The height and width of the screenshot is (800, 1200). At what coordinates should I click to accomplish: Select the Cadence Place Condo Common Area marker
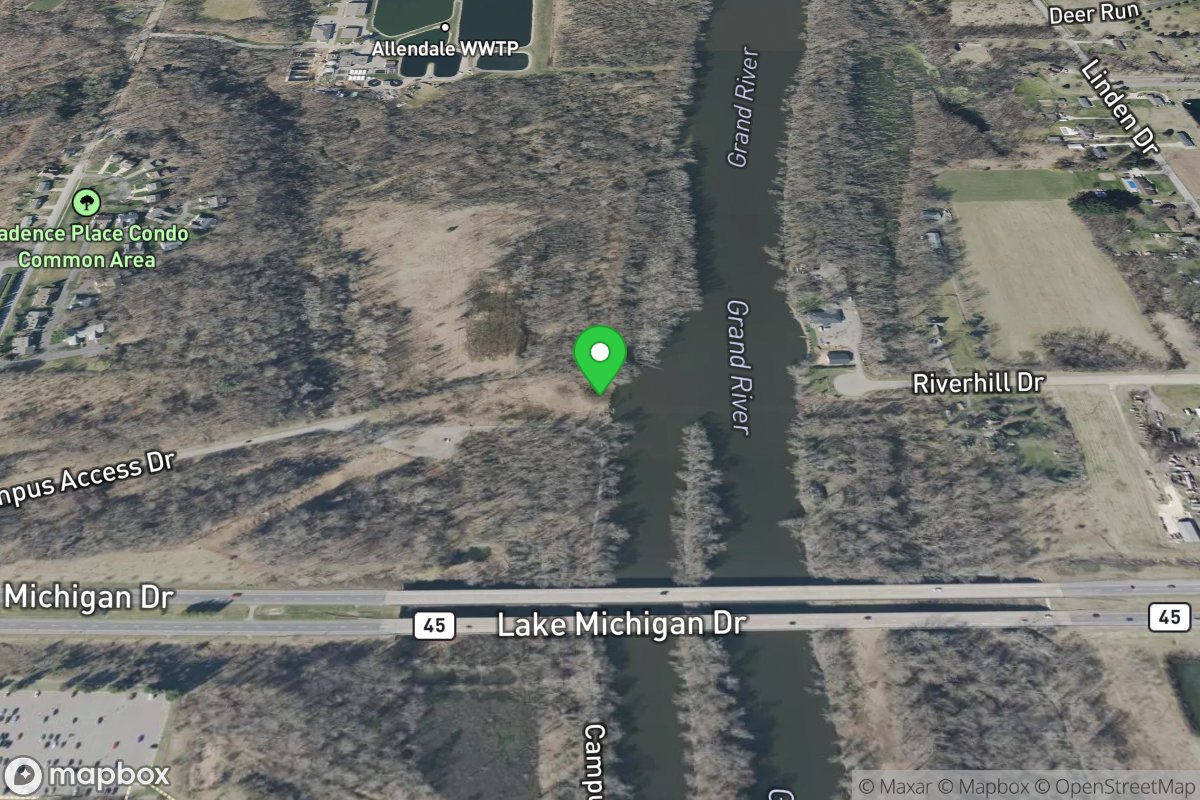87,204
